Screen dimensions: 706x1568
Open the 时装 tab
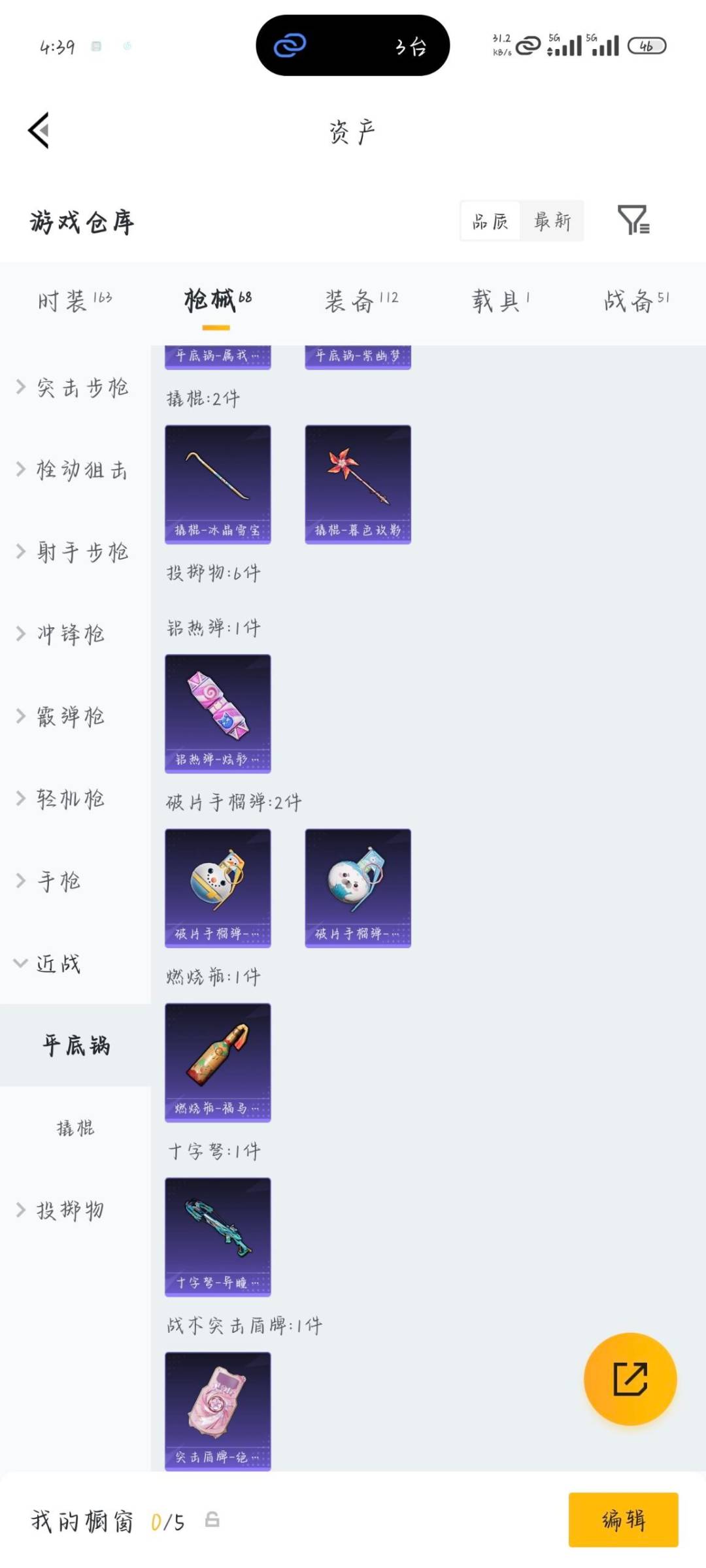pyautogui.click(x=75, y=301)
